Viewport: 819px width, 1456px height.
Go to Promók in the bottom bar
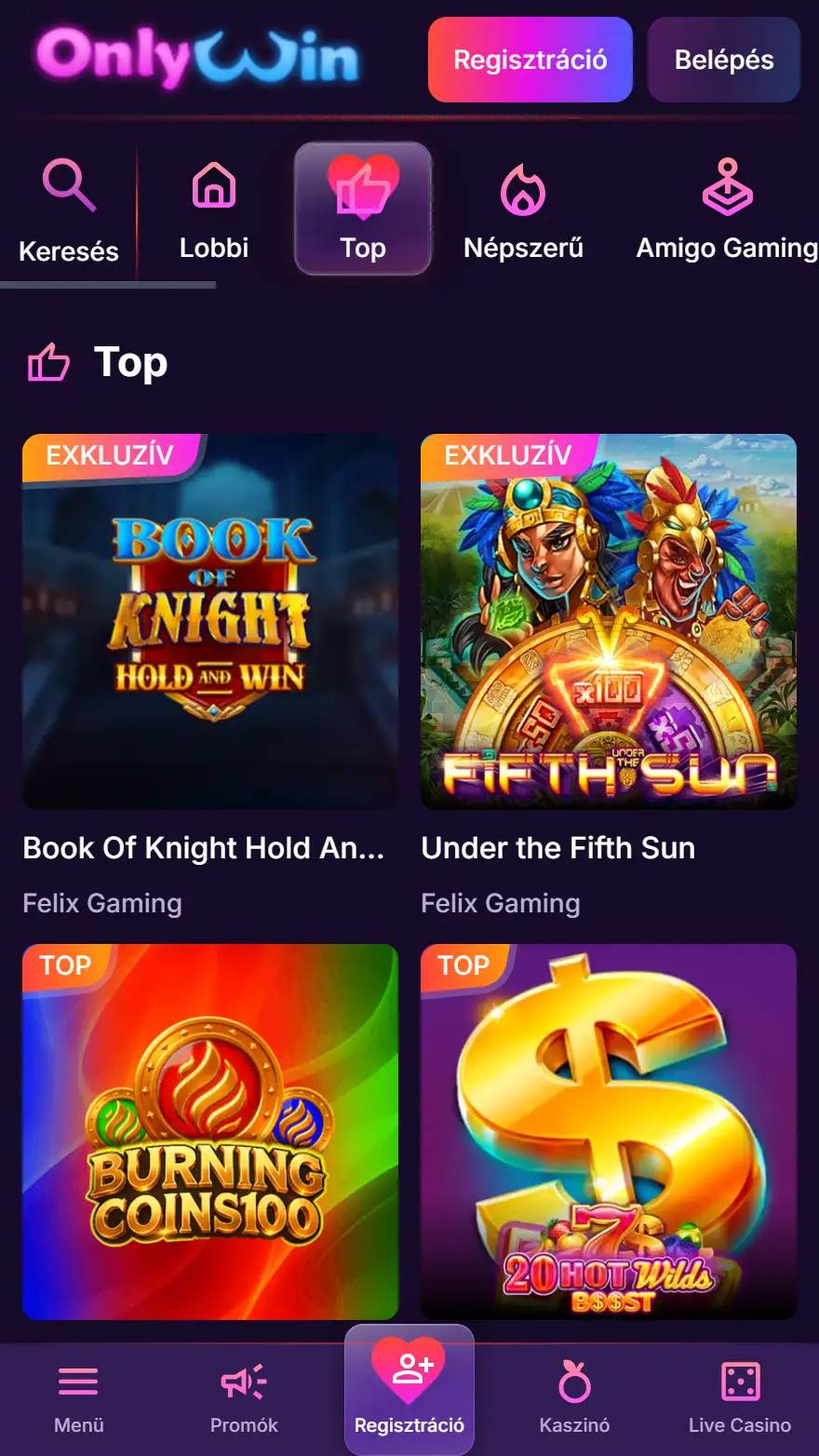(x=244, y=1399)
